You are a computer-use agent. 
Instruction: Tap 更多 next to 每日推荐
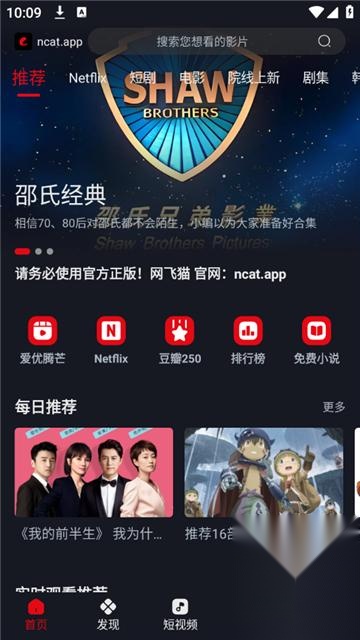click(x=334, y=407)
